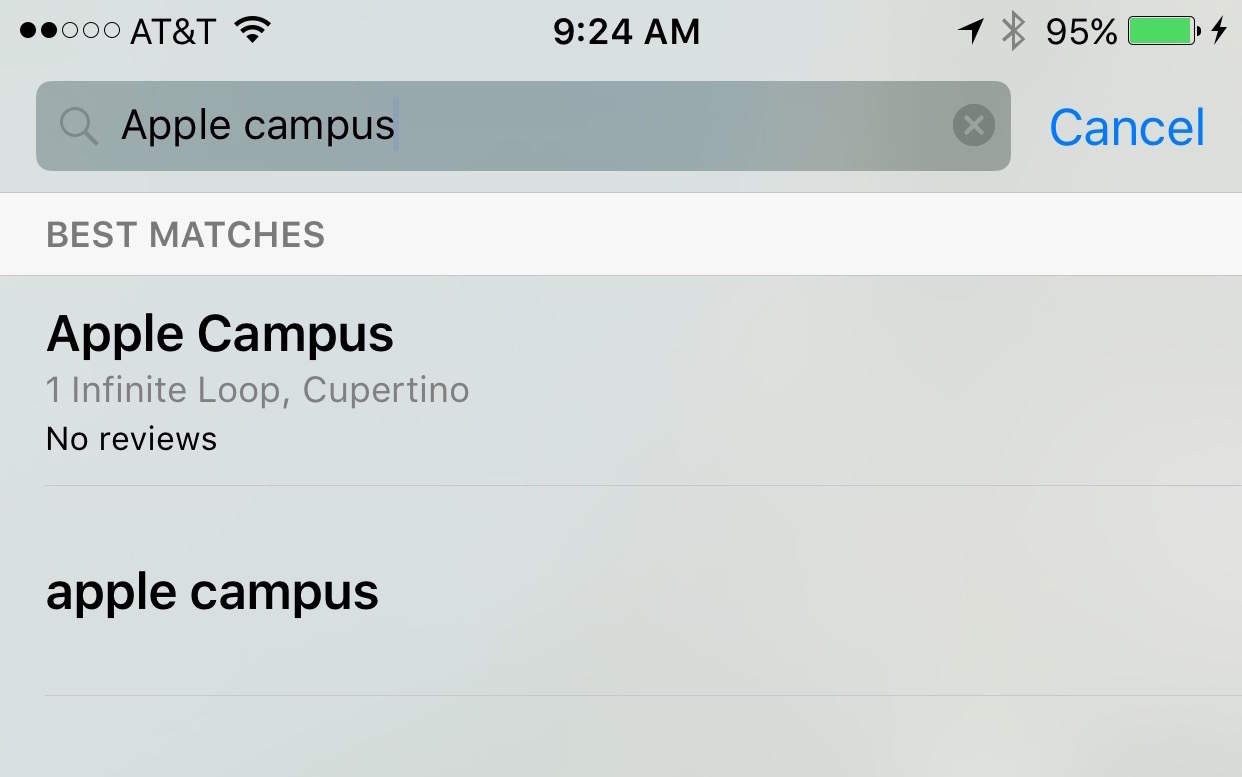Viewport: 1242px width, 777px height.
Task: Clear the search text with the X icon
Action: pos(973,126)
